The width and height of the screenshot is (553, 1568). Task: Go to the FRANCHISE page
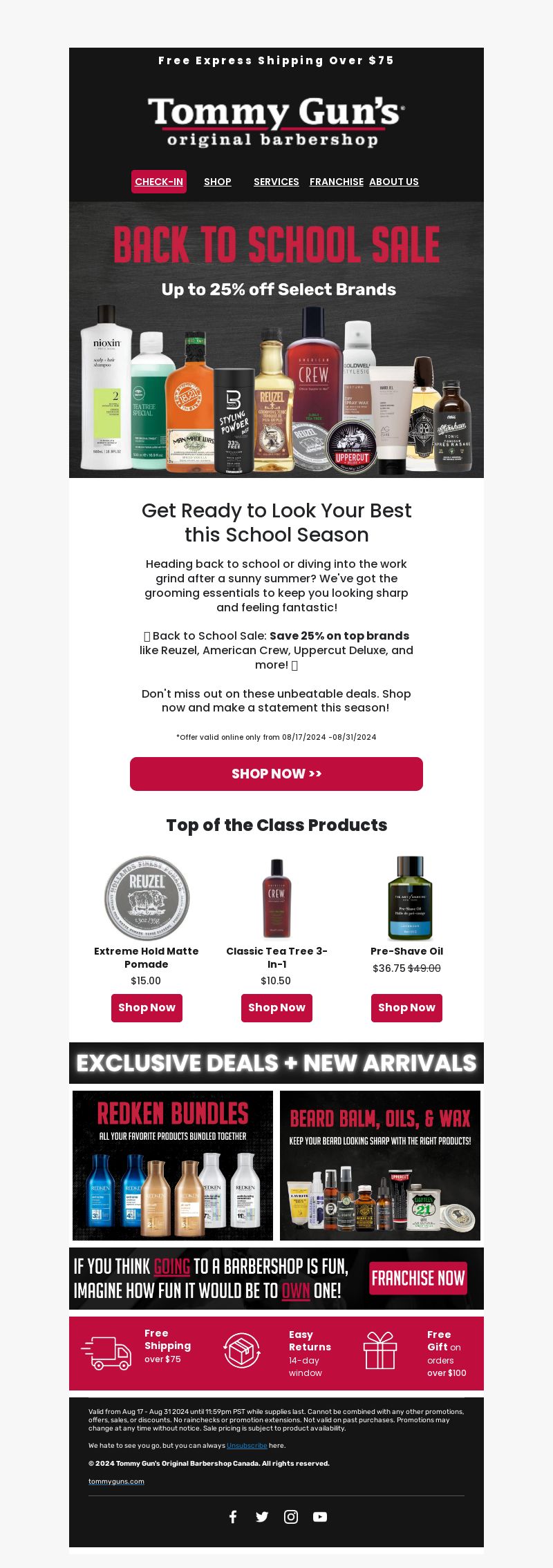[x=337, y=182]
